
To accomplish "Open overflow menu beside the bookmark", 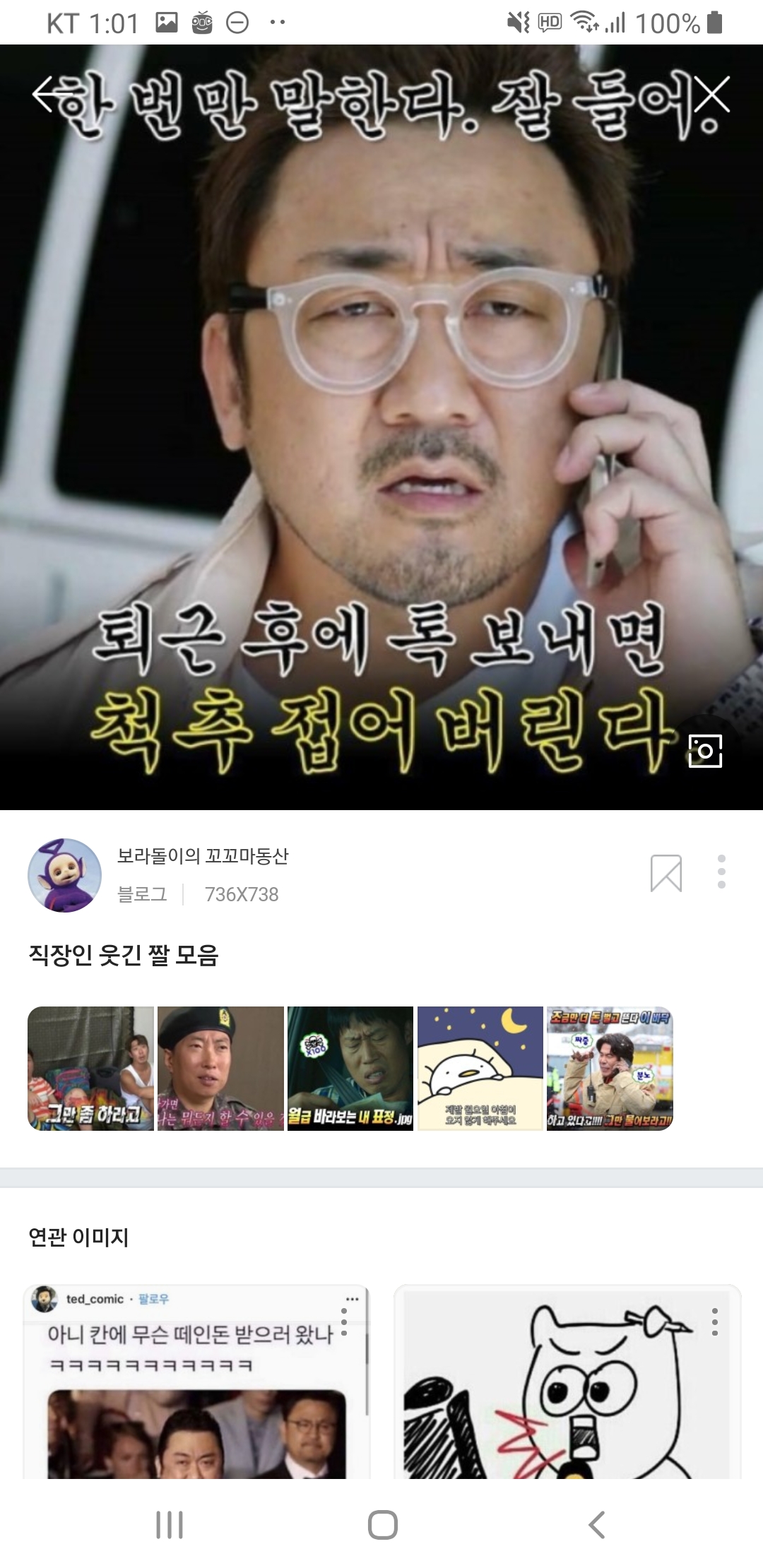I will point(721,872).
